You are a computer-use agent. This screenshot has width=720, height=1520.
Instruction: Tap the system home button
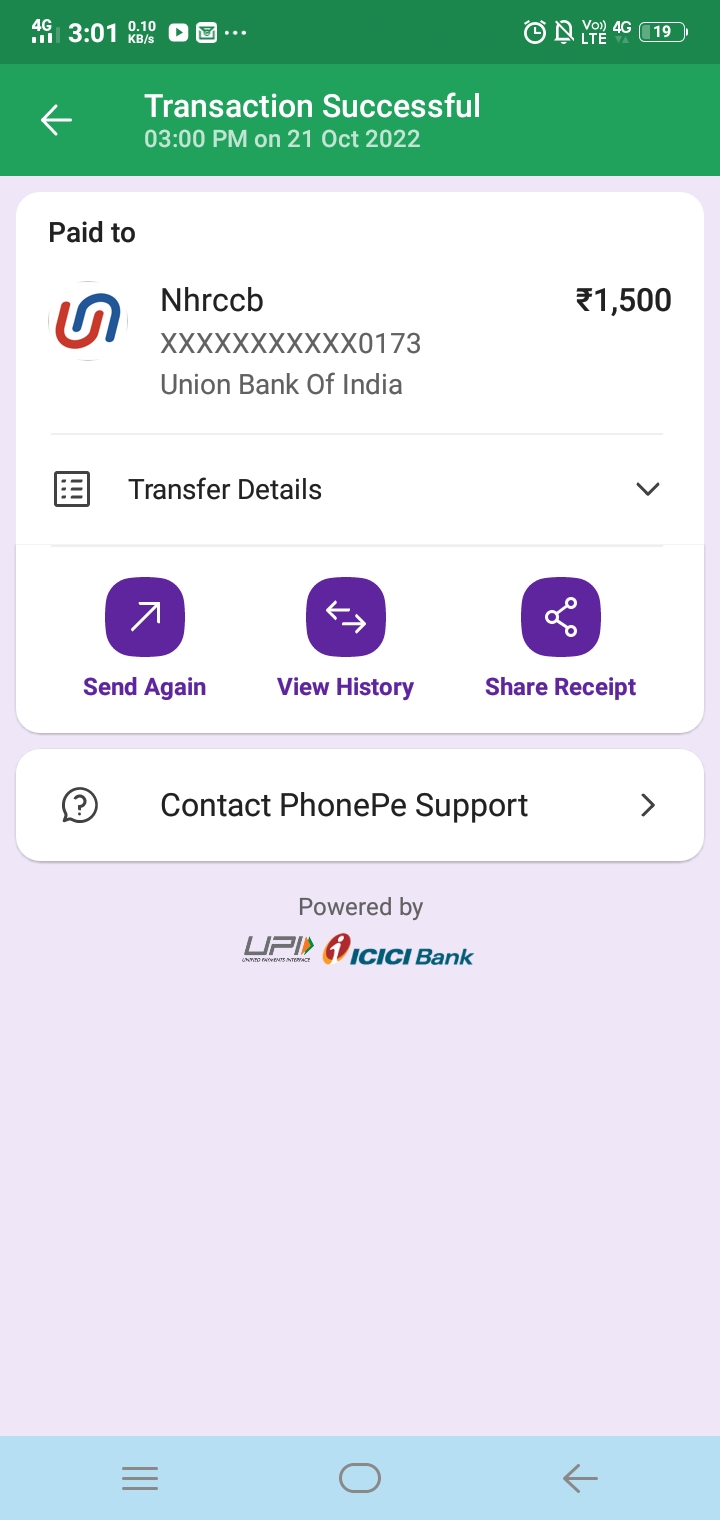[x=360, y=1478]
